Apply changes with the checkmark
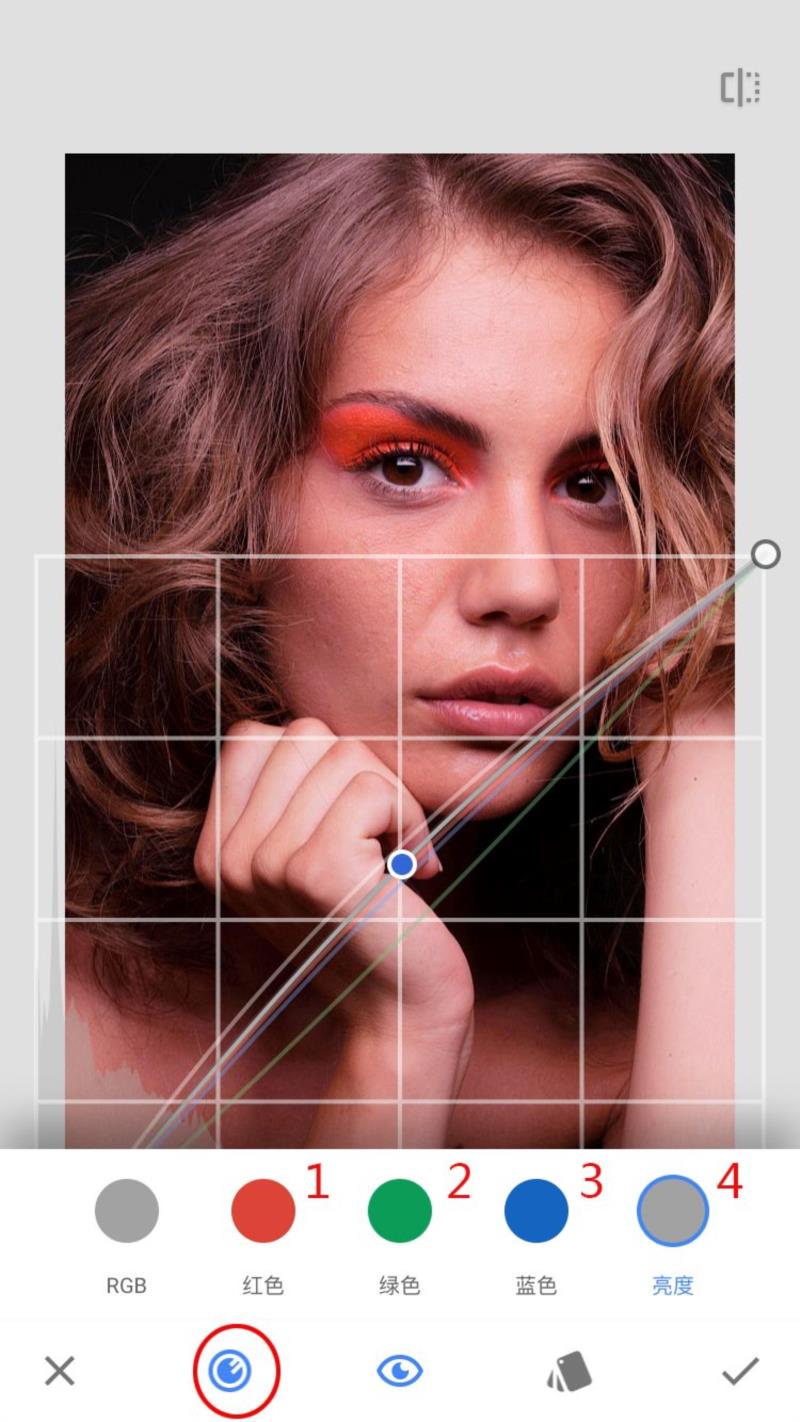800x1422 pixels. tap(740, 1372)
